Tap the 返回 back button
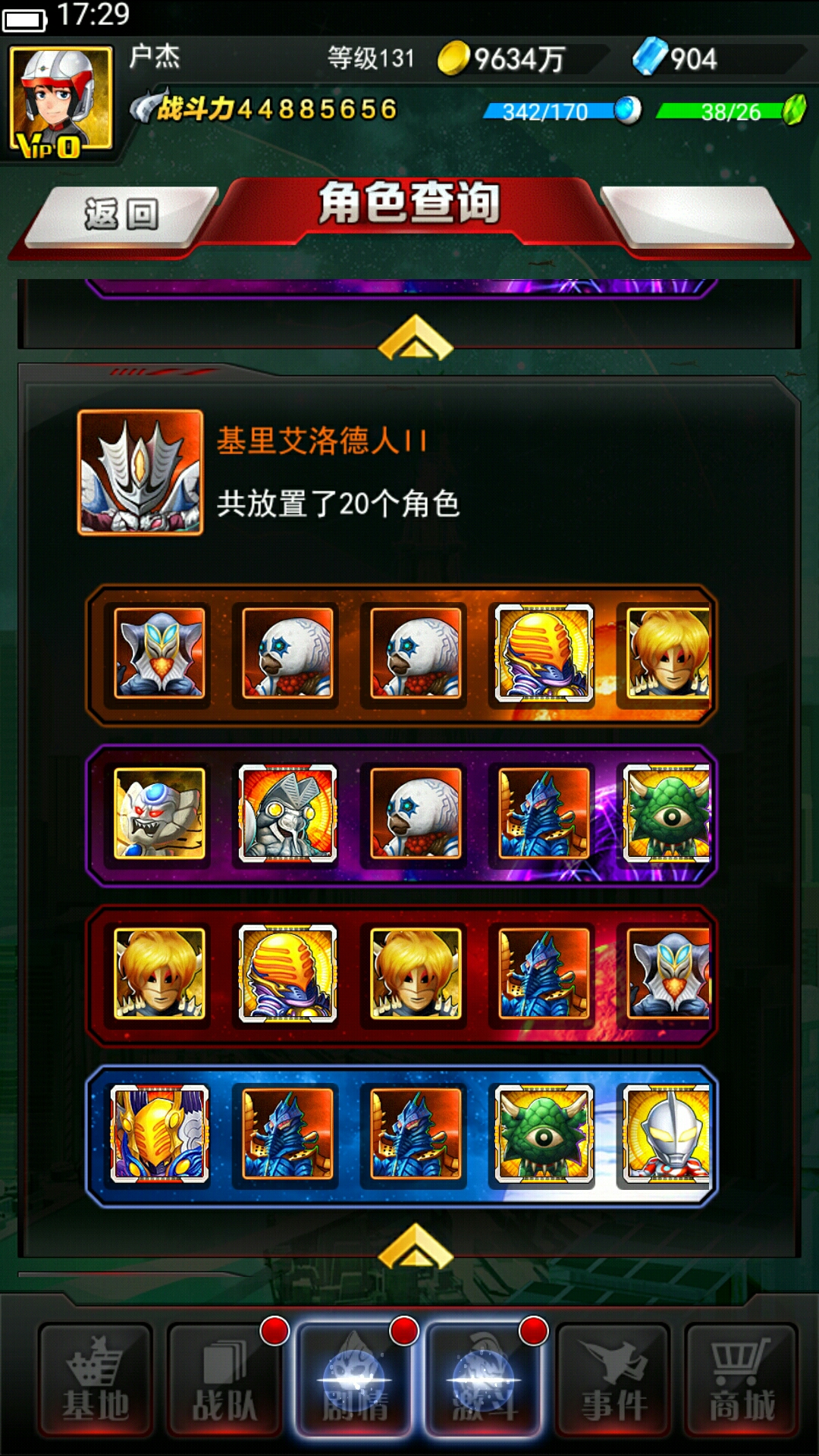 click(121, 215)
